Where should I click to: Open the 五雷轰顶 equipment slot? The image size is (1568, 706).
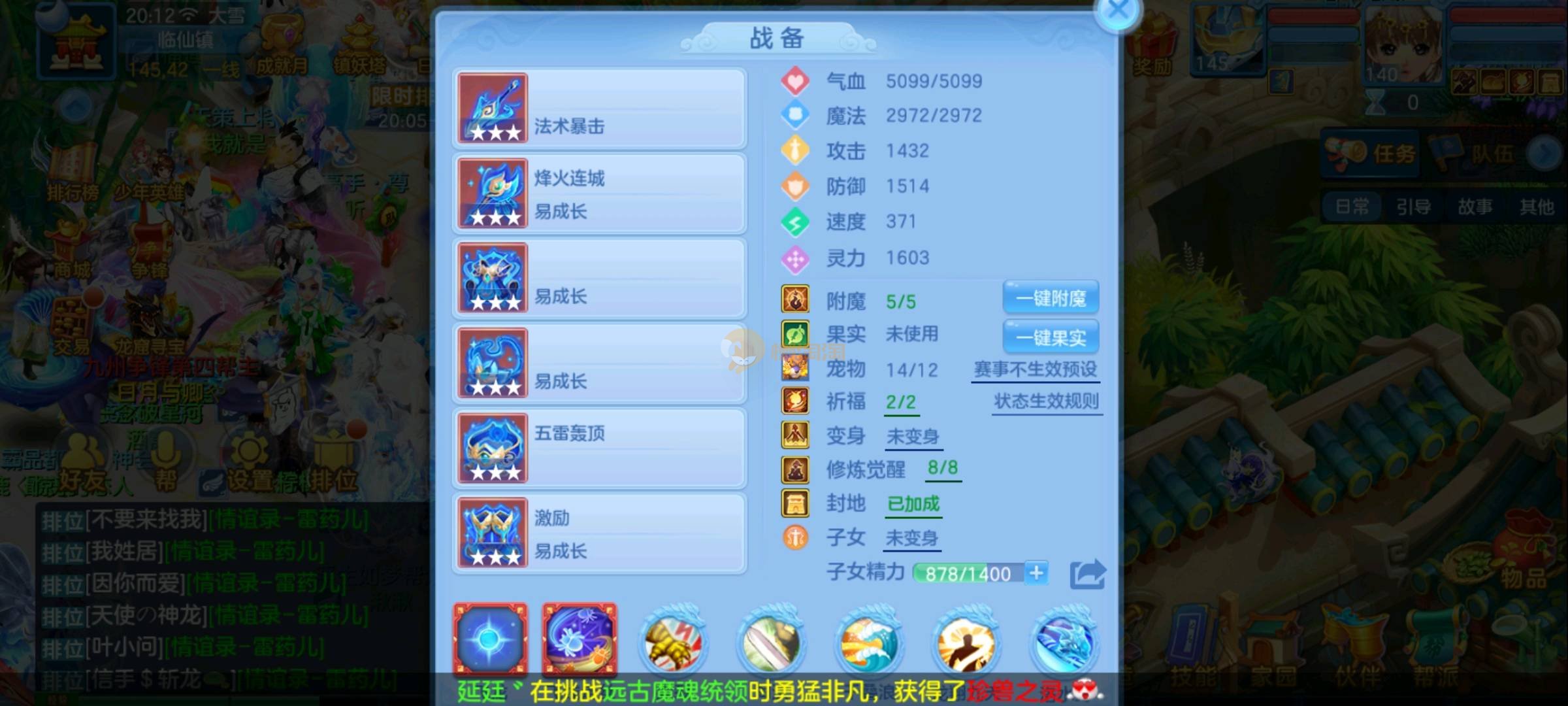click(599, 448)
